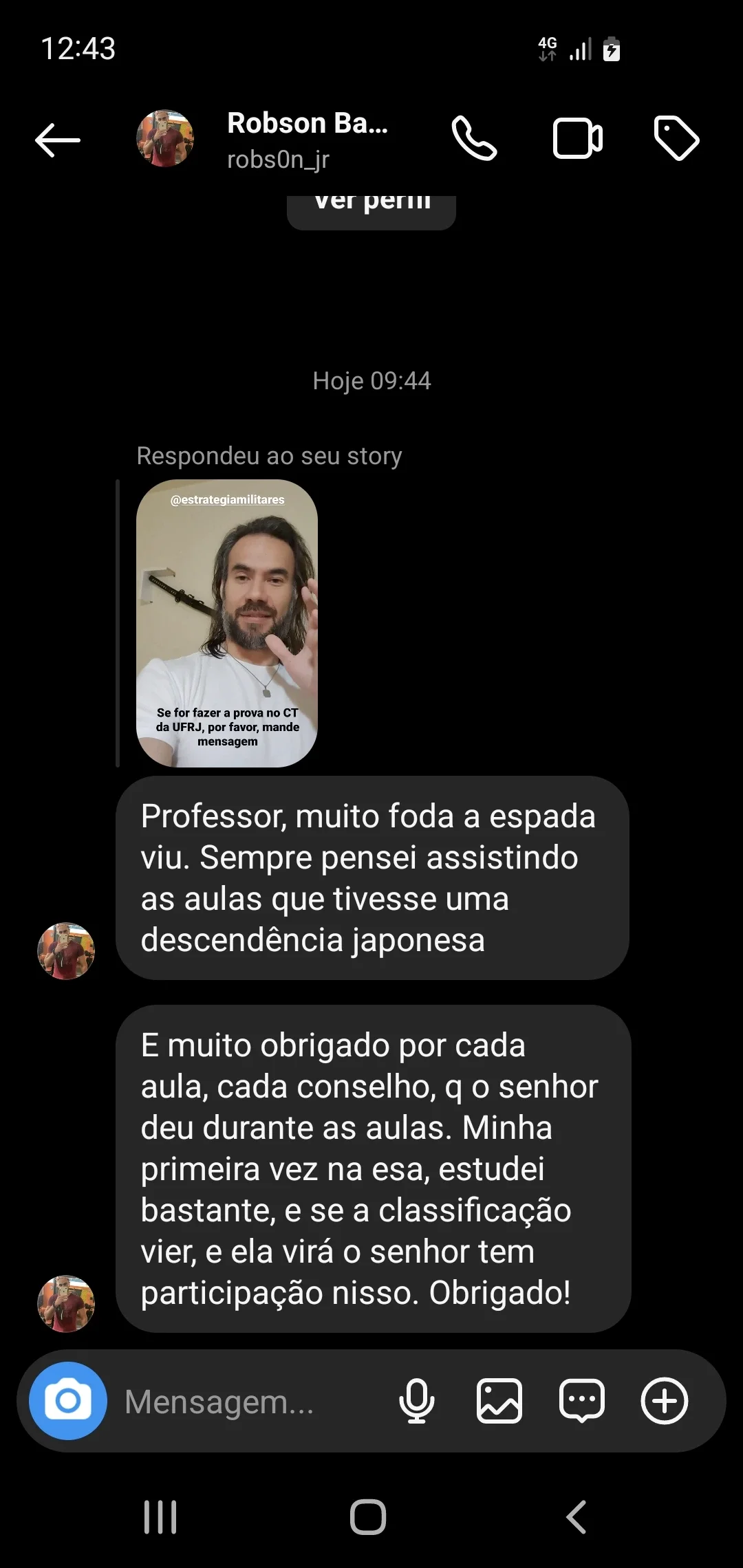Open the plus menu for more options
The image size is (743, 1568).
click(x=665, y=1401)
